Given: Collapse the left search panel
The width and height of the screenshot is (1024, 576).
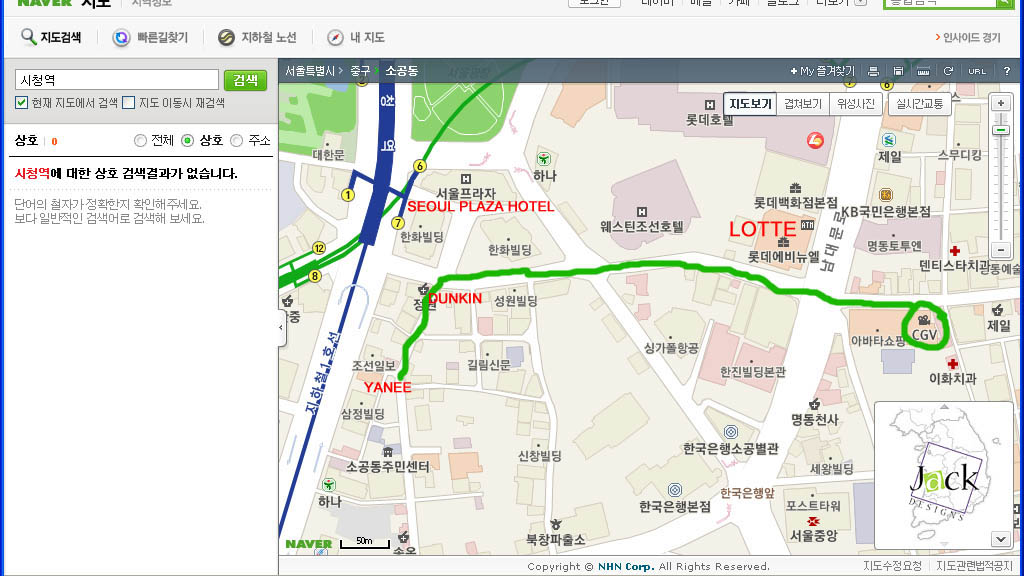Looking at the screenshot, I should (281, 328).
